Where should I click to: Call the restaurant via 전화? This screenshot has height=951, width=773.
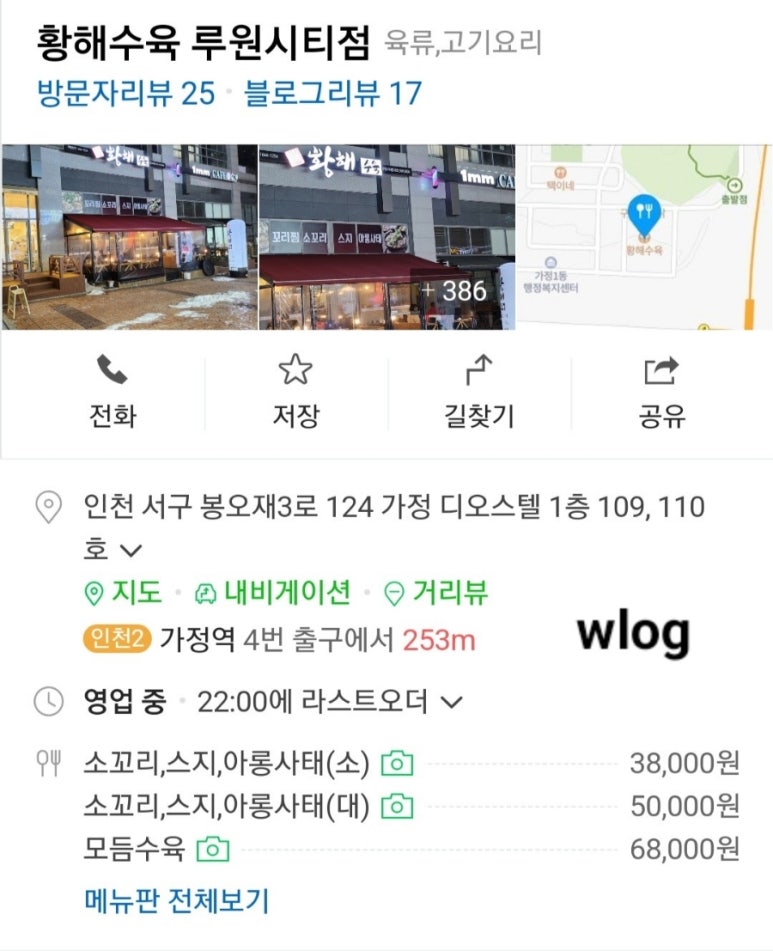pos(112,391)
